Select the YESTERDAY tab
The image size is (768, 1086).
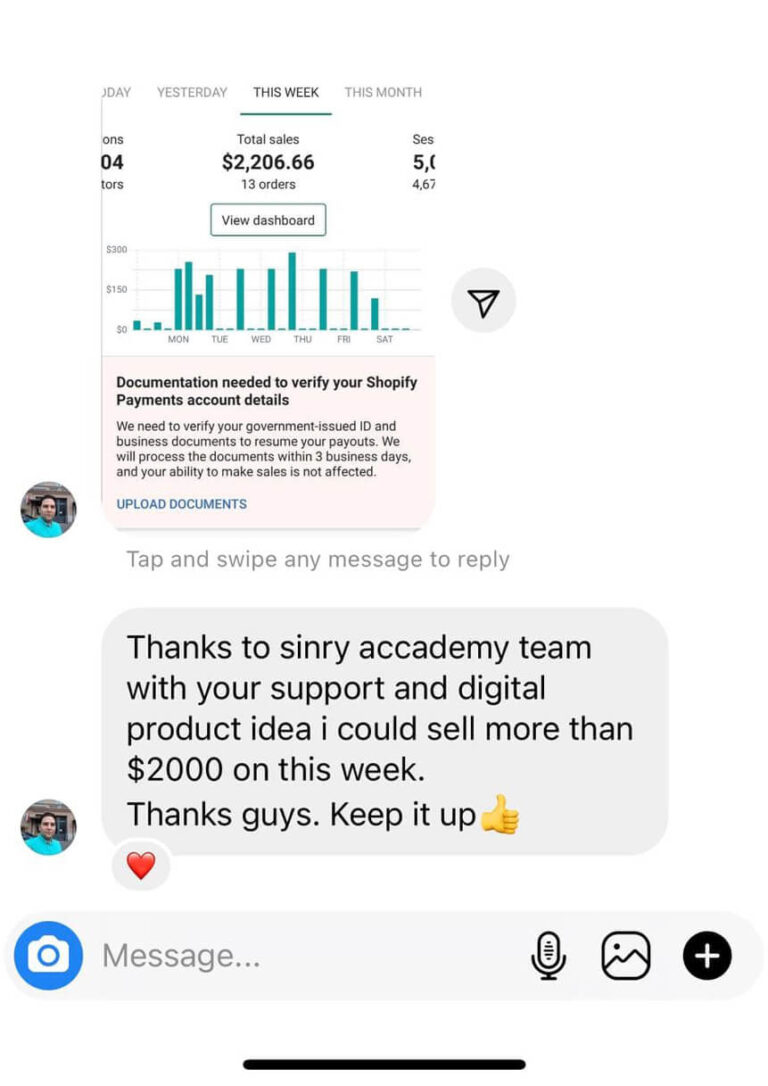(x=191, y=92)
